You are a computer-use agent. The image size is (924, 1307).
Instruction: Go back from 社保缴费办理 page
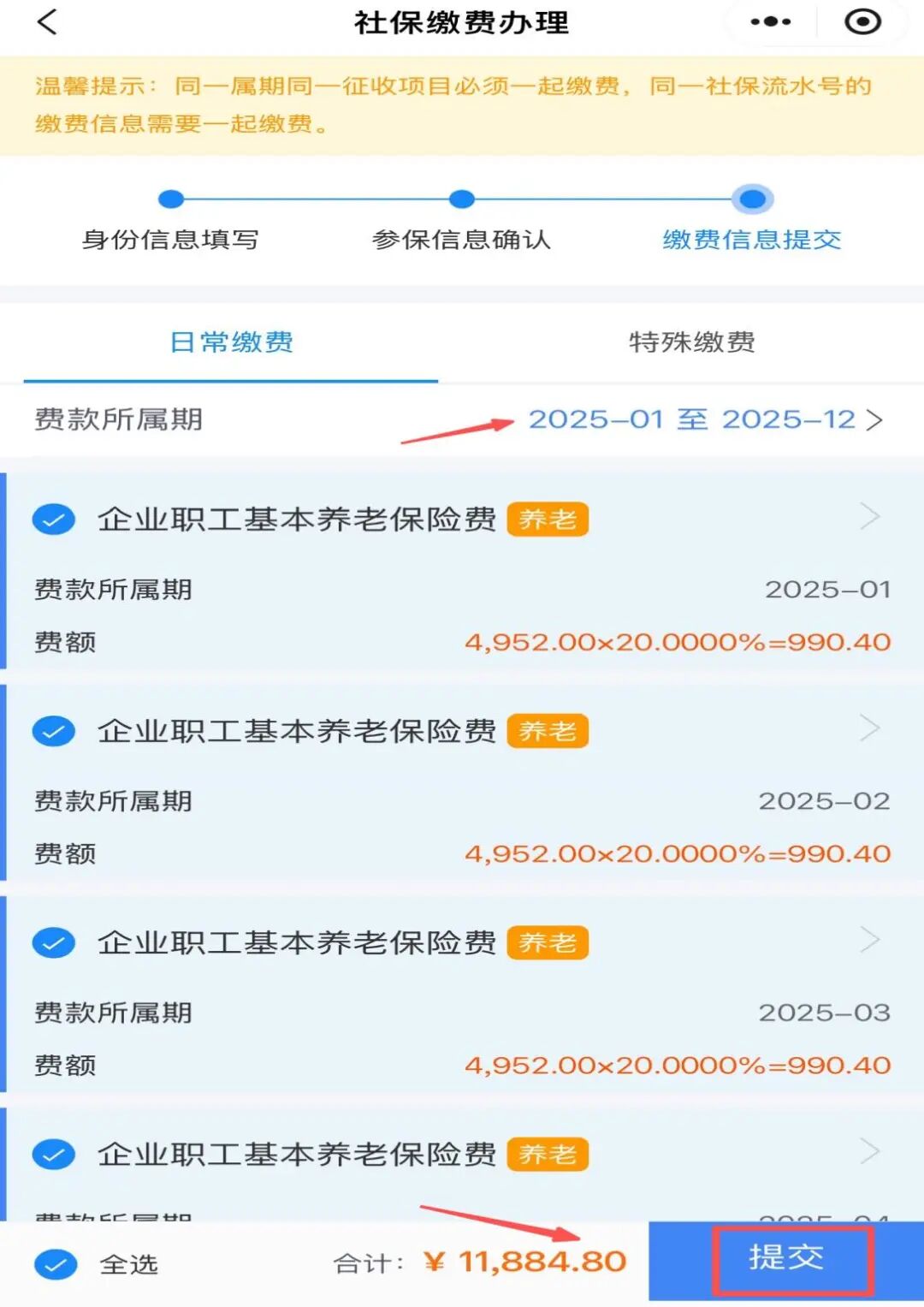(x=48, y=22)
